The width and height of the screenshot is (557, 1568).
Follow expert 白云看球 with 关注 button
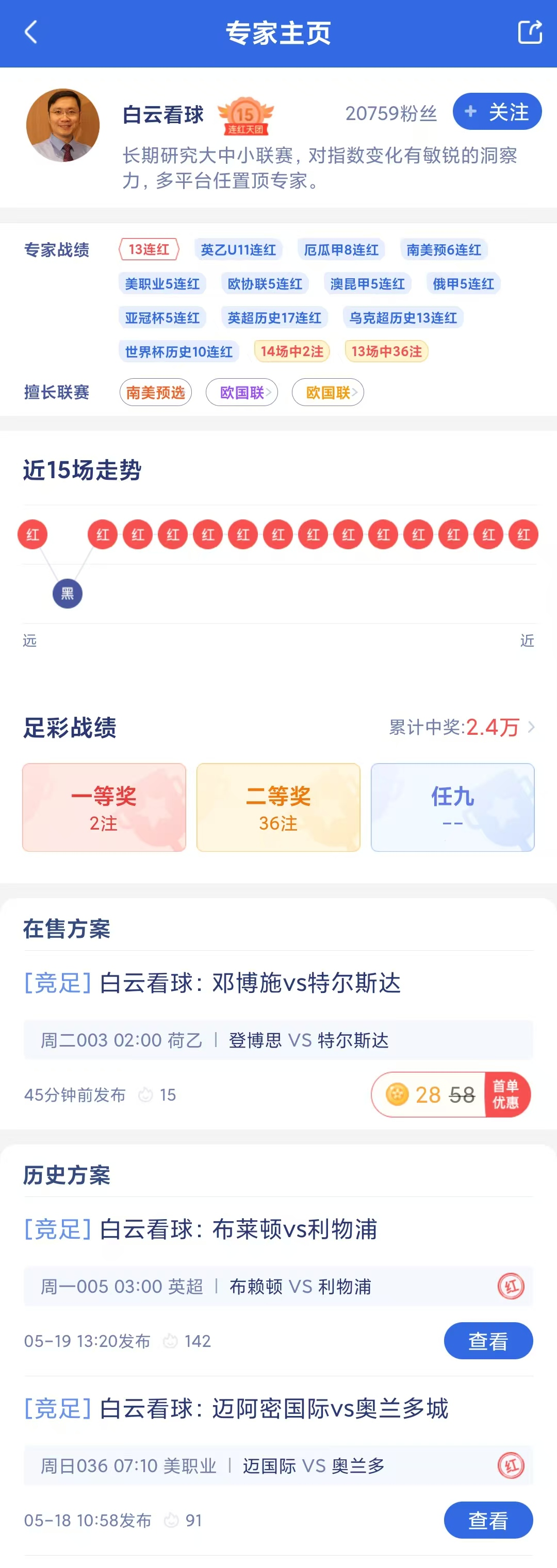point(497,112)
